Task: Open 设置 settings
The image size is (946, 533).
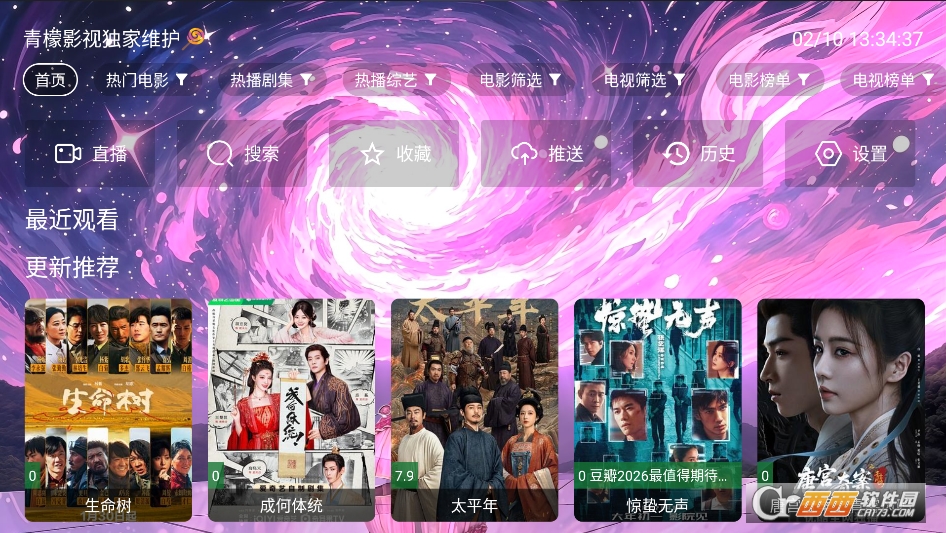Action: (851, 154)
